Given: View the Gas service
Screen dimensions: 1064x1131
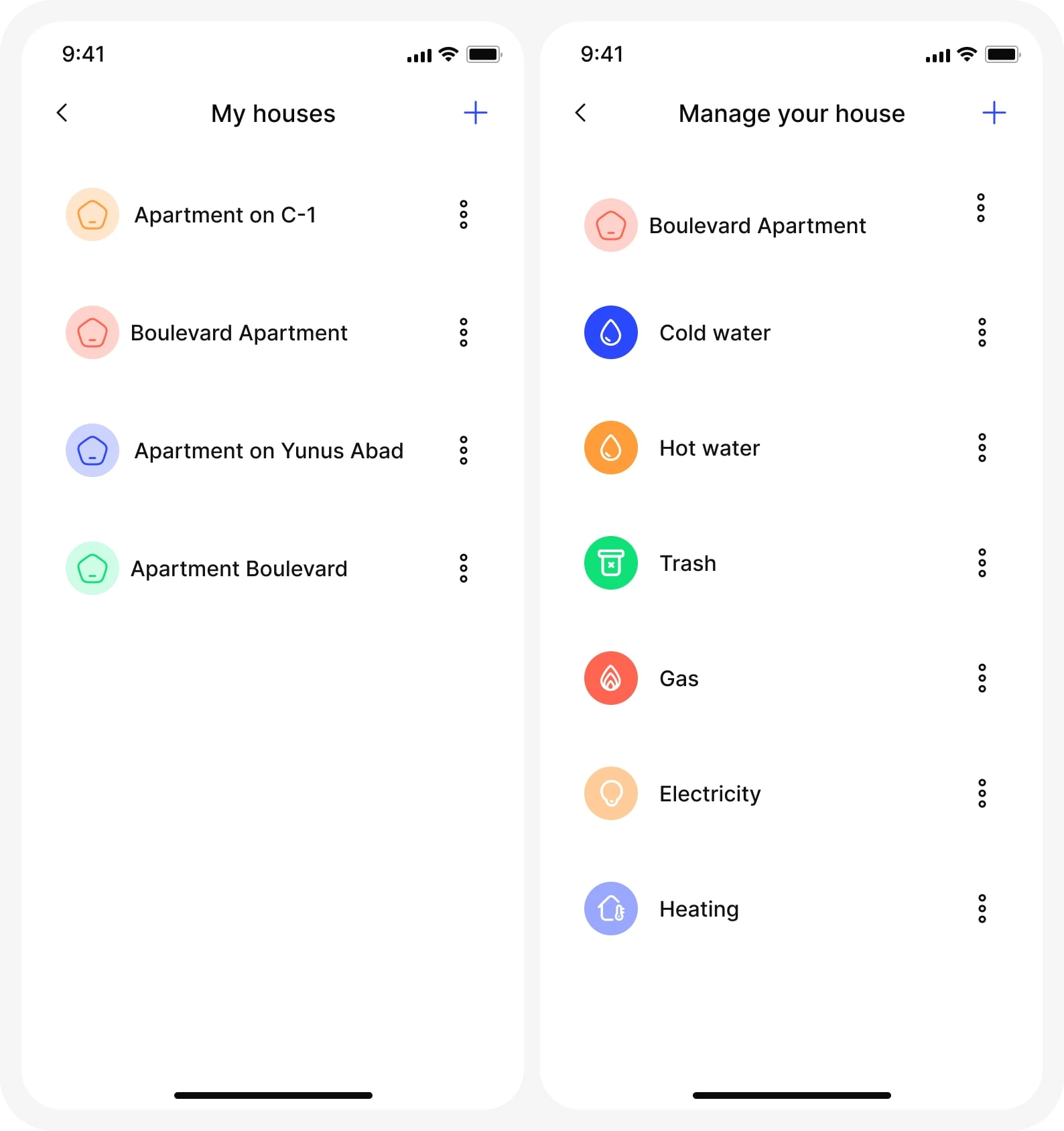Looking at the screenshot, I should (x=678, y=679).
